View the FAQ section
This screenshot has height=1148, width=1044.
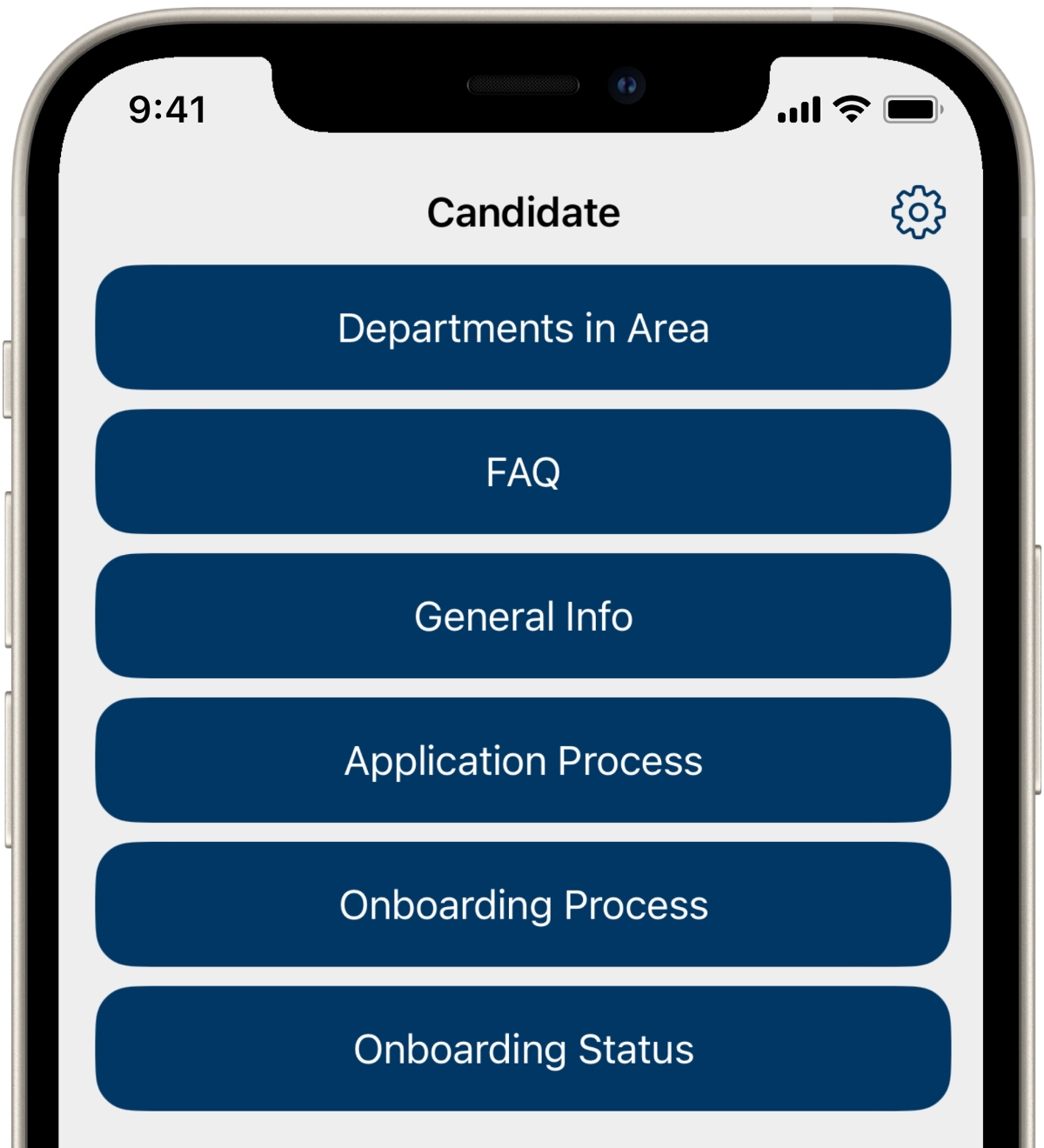click(523, 472)
